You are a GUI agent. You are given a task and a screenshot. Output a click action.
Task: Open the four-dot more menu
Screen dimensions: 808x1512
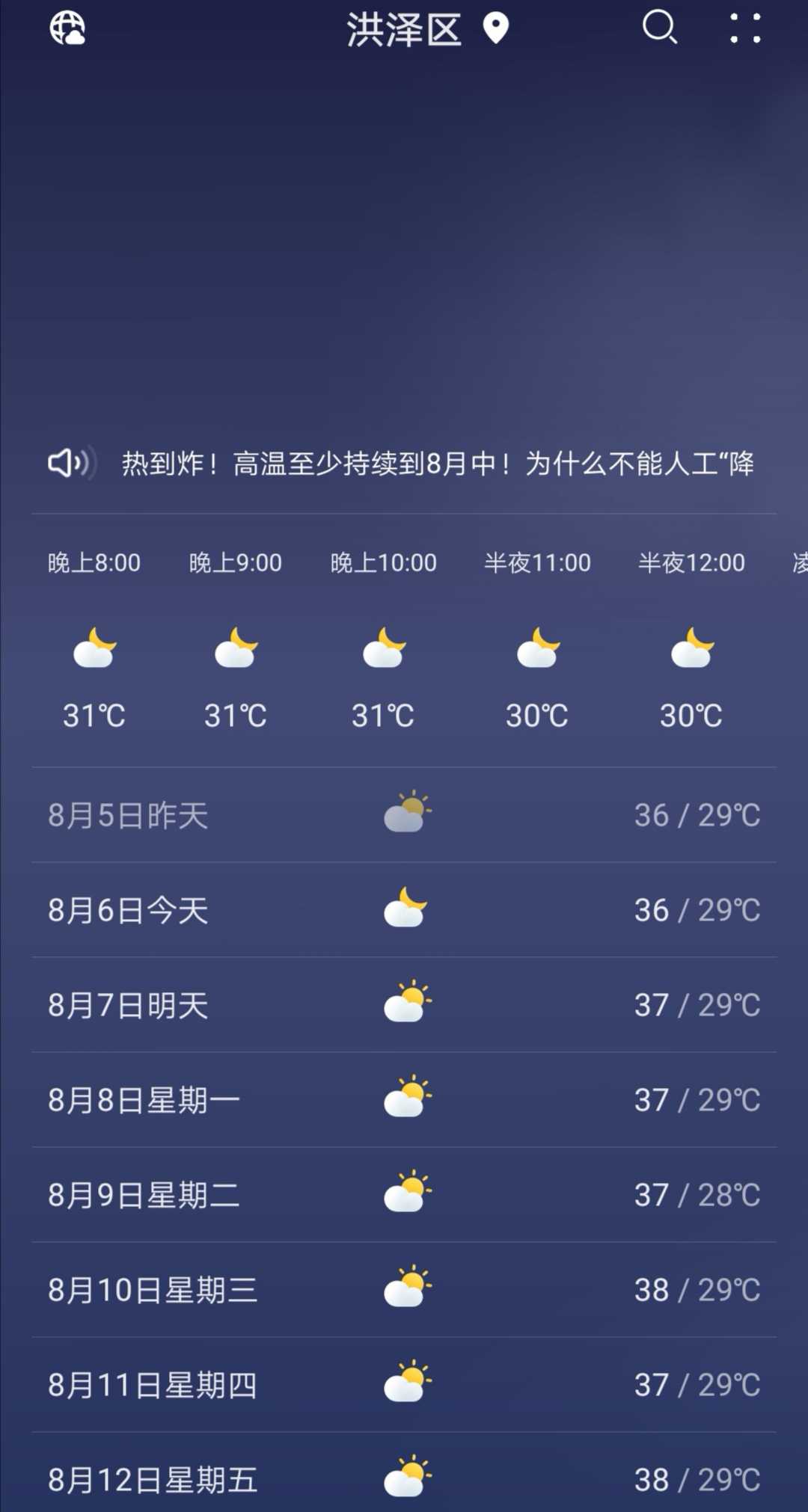point(745,28)
